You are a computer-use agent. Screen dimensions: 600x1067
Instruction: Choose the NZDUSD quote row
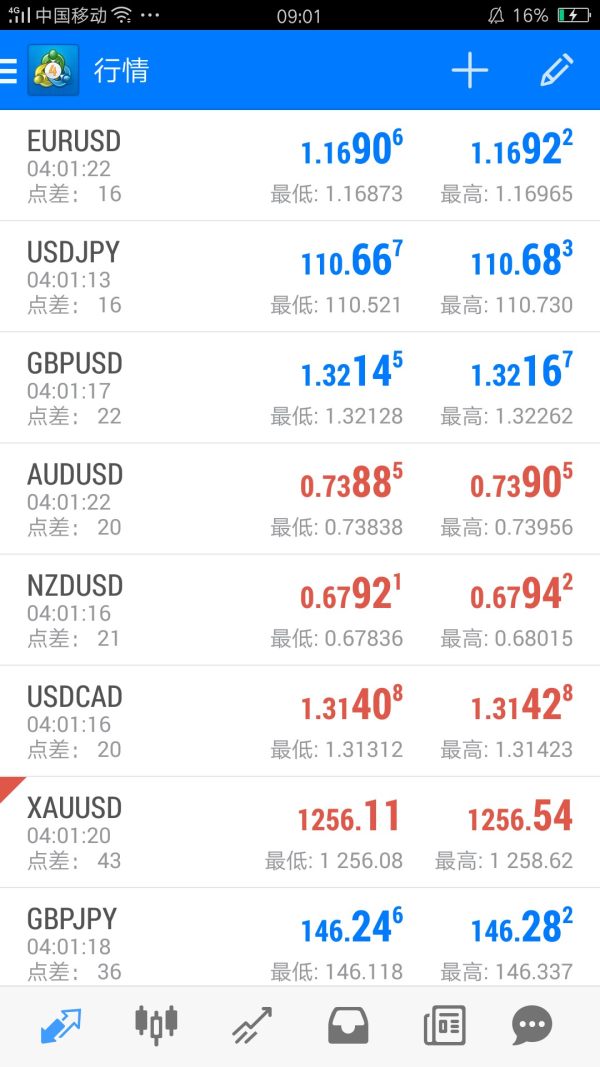tap(300, 610)
